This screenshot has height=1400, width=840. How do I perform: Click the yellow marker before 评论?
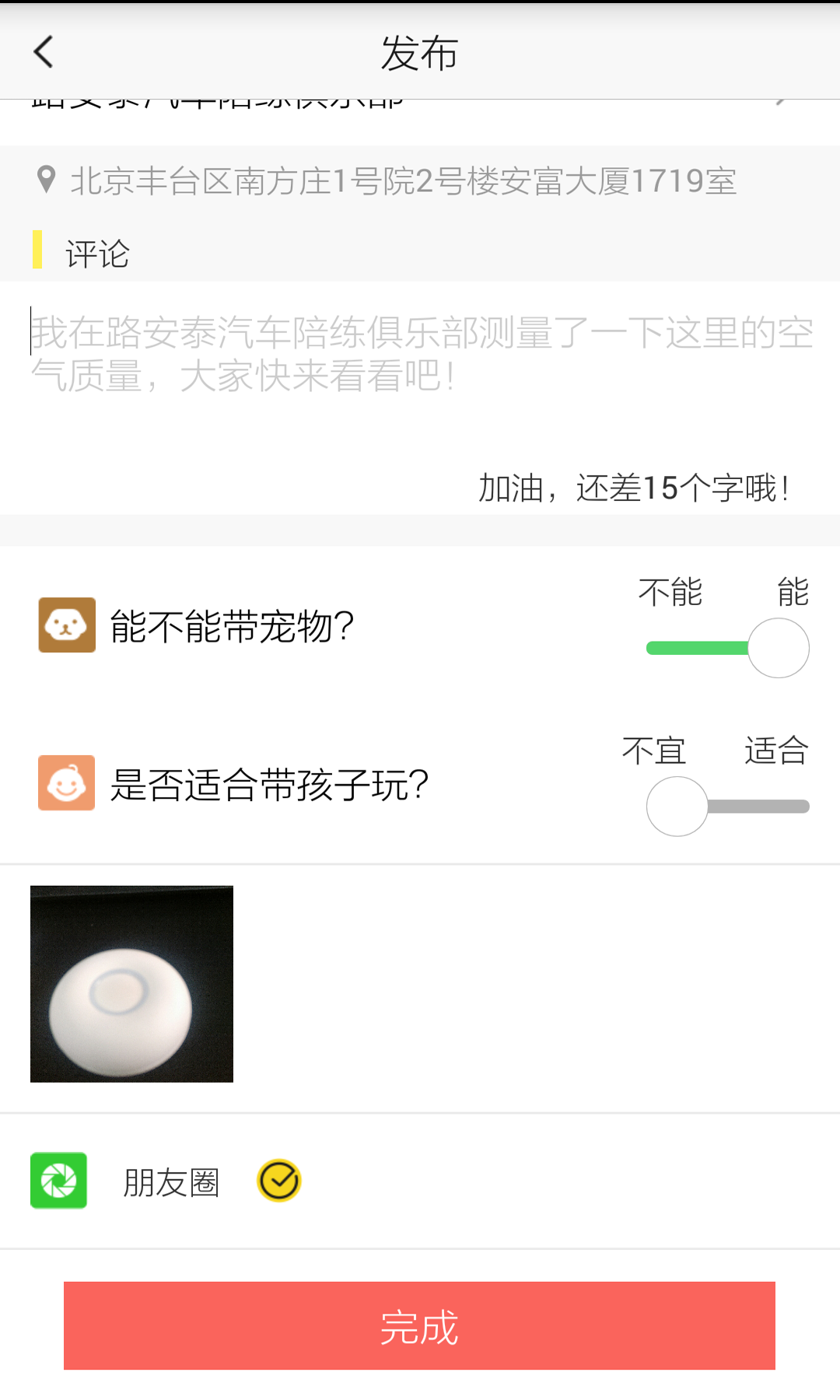37,250
